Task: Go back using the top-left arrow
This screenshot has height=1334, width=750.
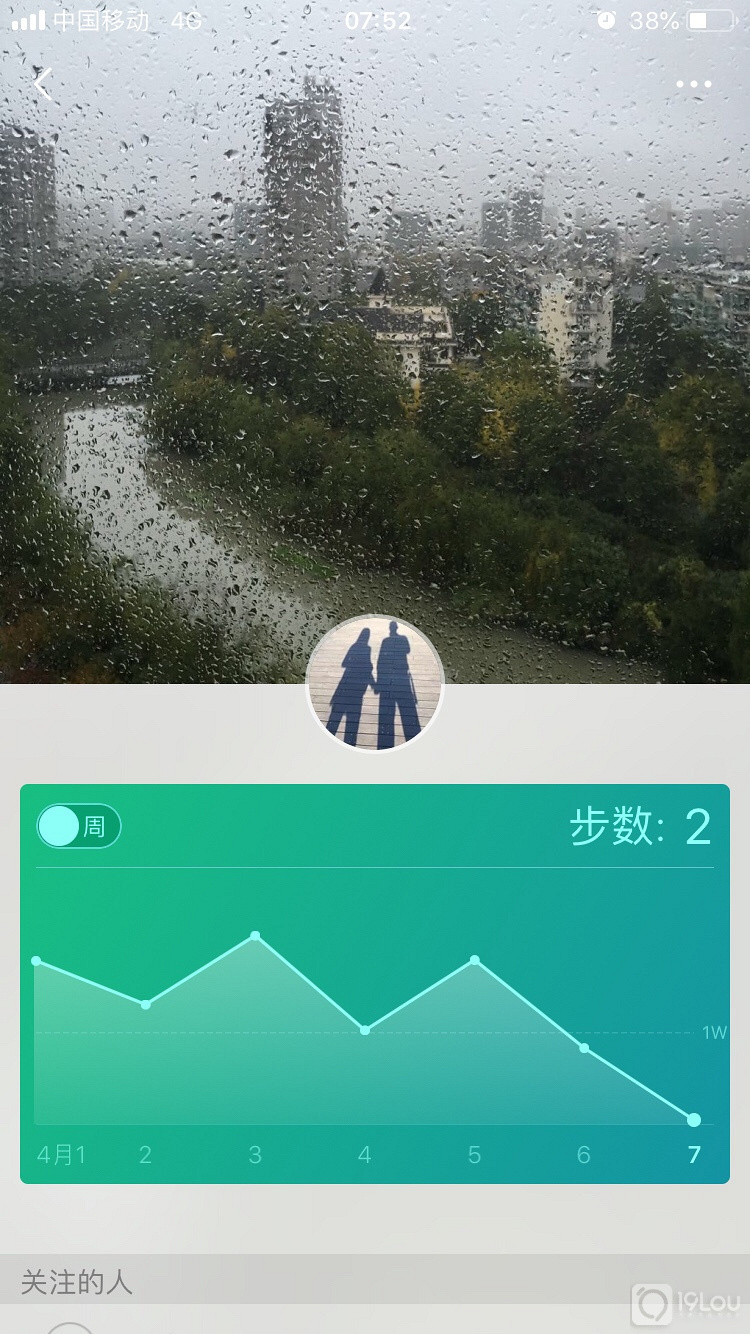Action: pyautogui.click(x=43, y=84)
